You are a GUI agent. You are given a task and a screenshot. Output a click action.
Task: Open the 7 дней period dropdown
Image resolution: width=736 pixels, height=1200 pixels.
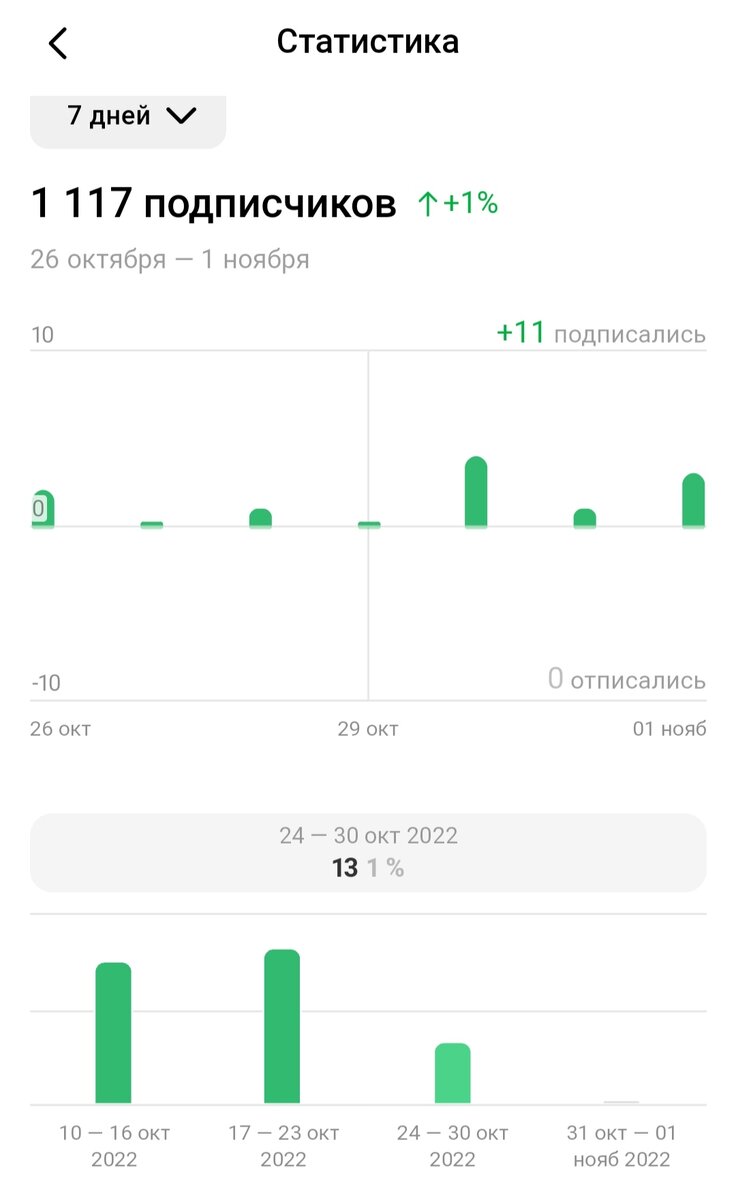129,117
